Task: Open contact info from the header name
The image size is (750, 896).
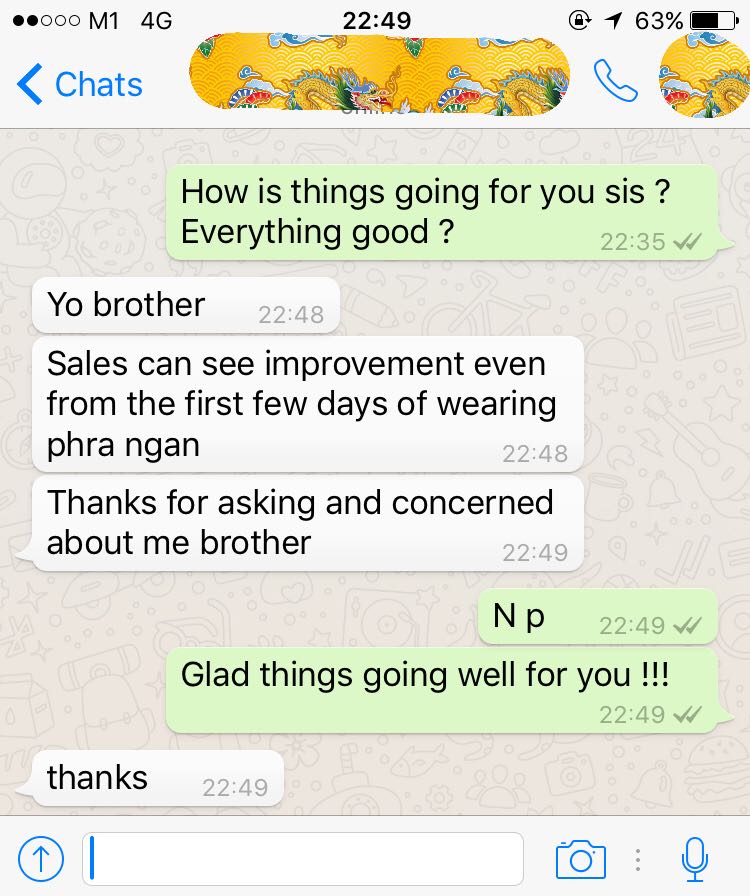Action: point(380,76)
